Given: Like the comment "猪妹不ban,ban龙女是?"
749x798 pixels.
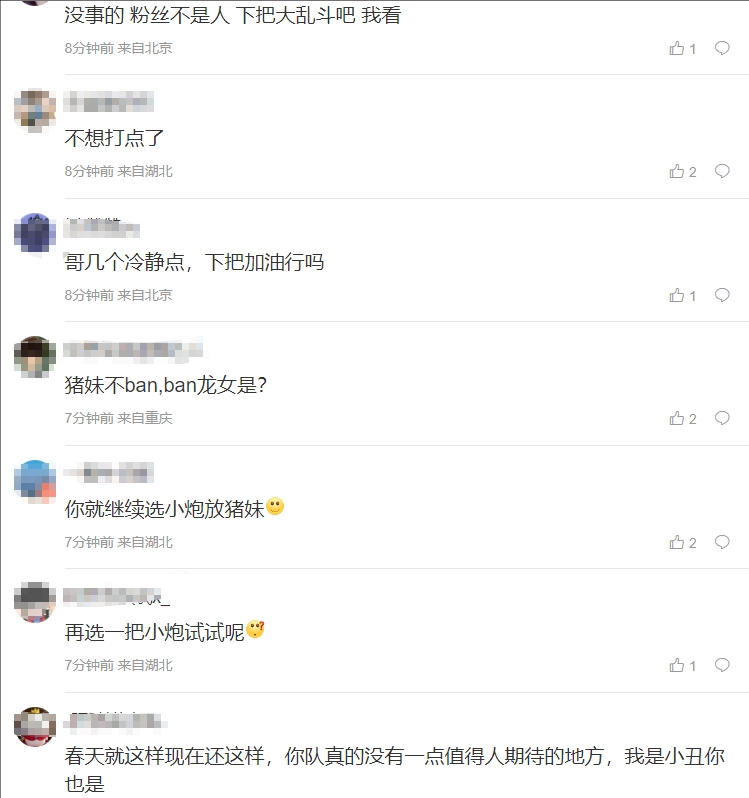Looking at the screenshot, I should (x=678, y=419).
